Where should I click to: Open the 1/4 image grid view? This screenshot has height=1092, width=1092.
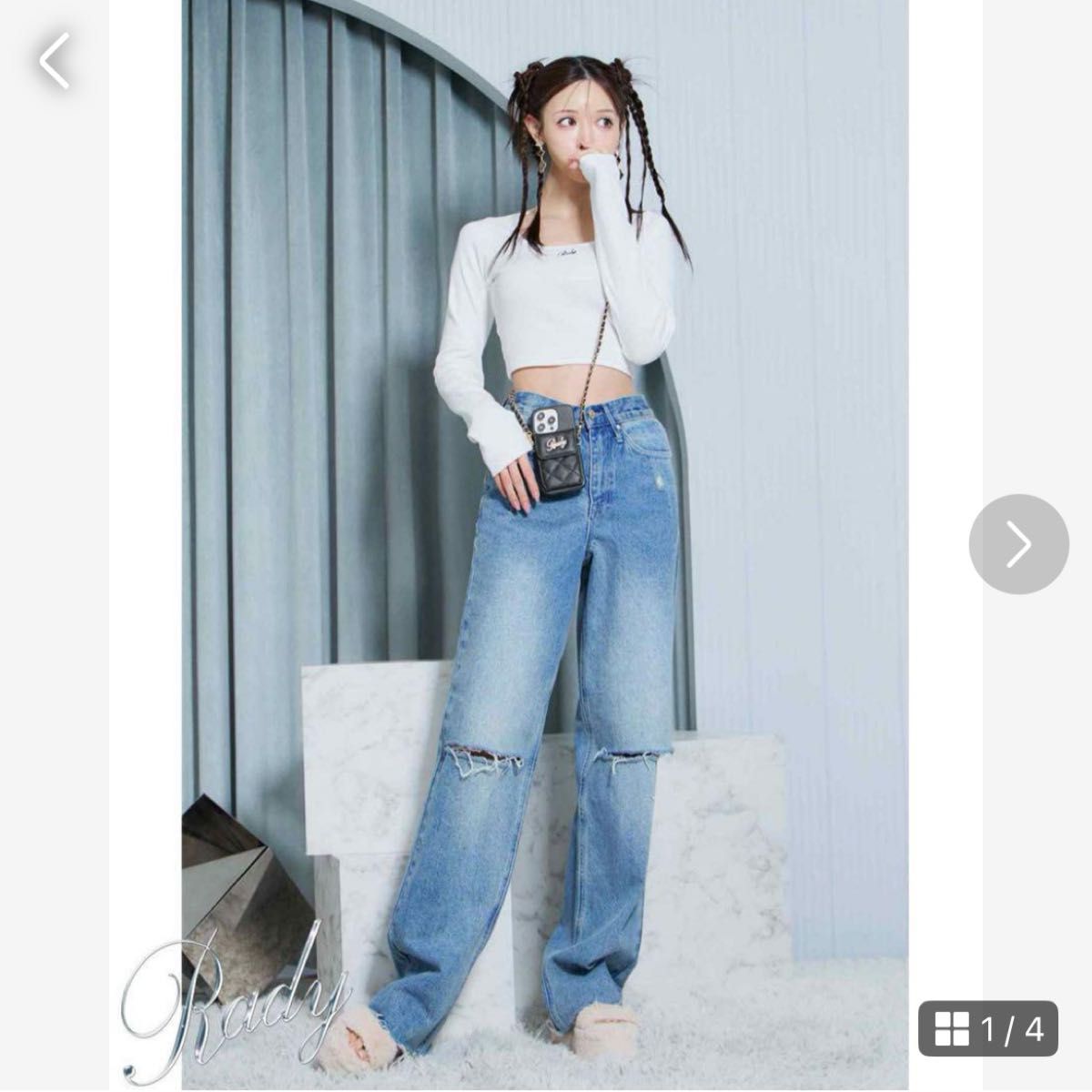[987, 1028]
